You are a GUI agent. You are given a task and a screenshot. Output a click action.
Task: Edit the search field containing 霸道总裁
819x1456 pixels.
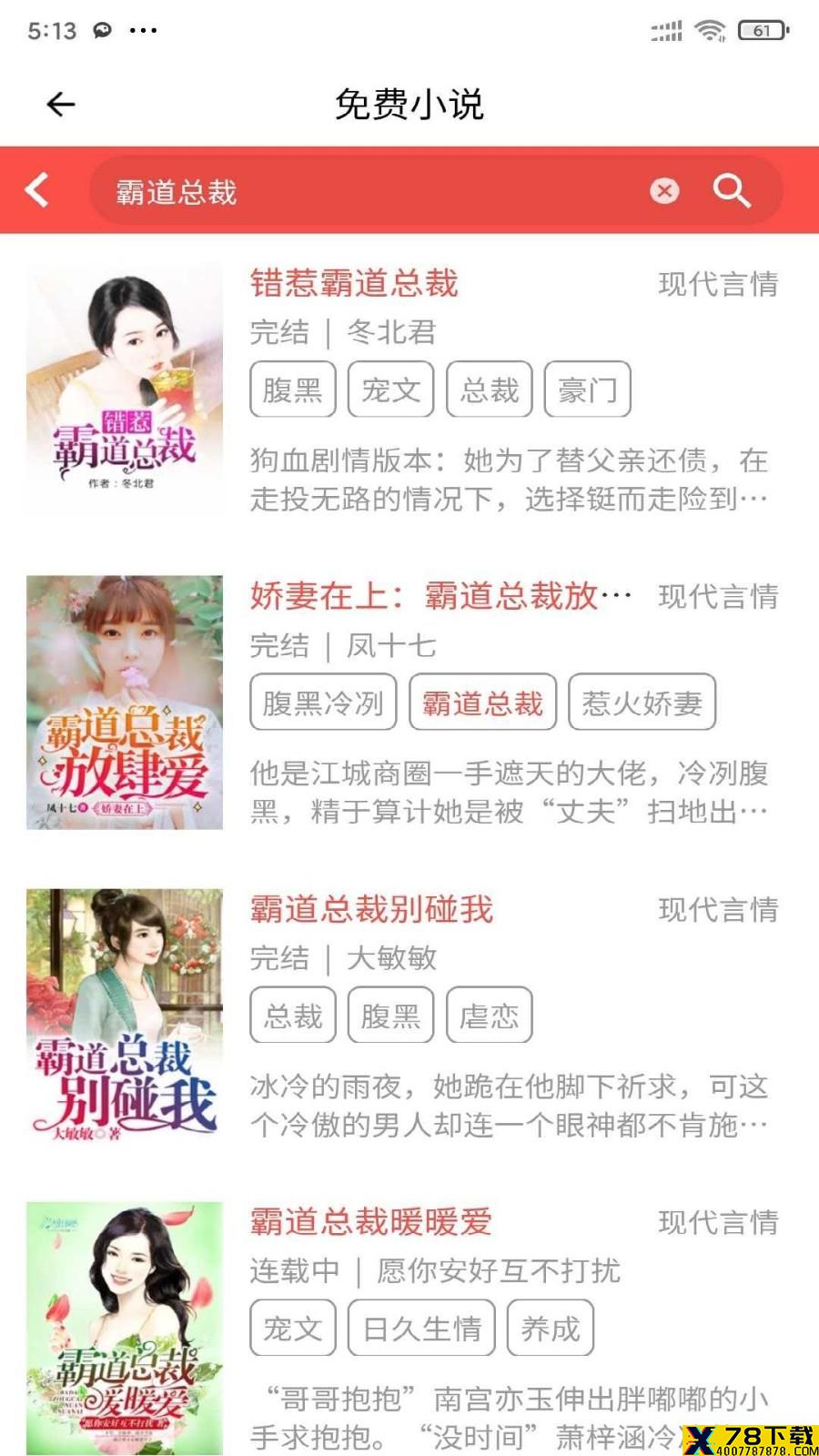pyautogui.click(x=364, y=191)
